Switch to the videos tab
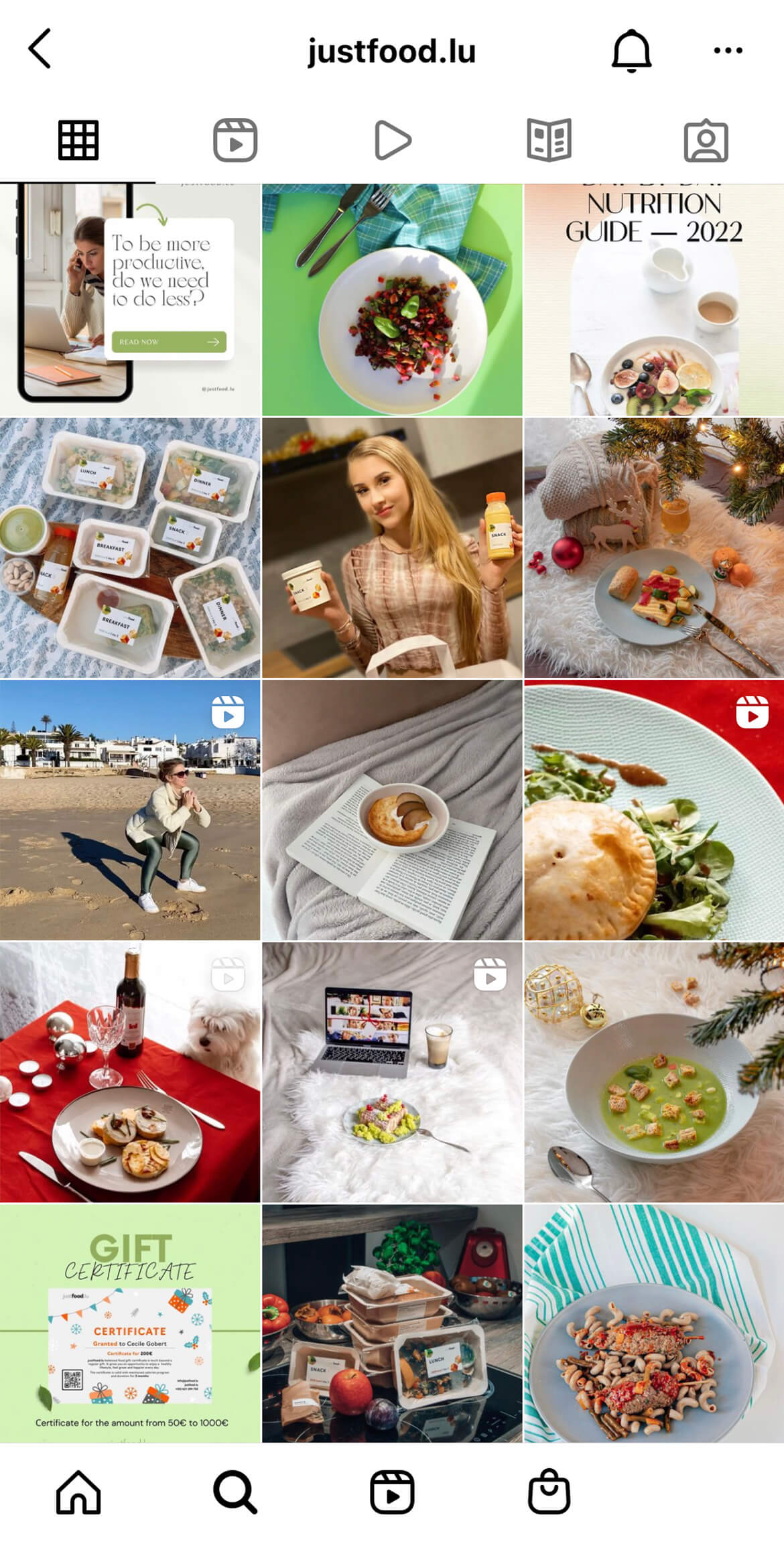Screen dimensions: 784x1560 click(x=392, y=140)
